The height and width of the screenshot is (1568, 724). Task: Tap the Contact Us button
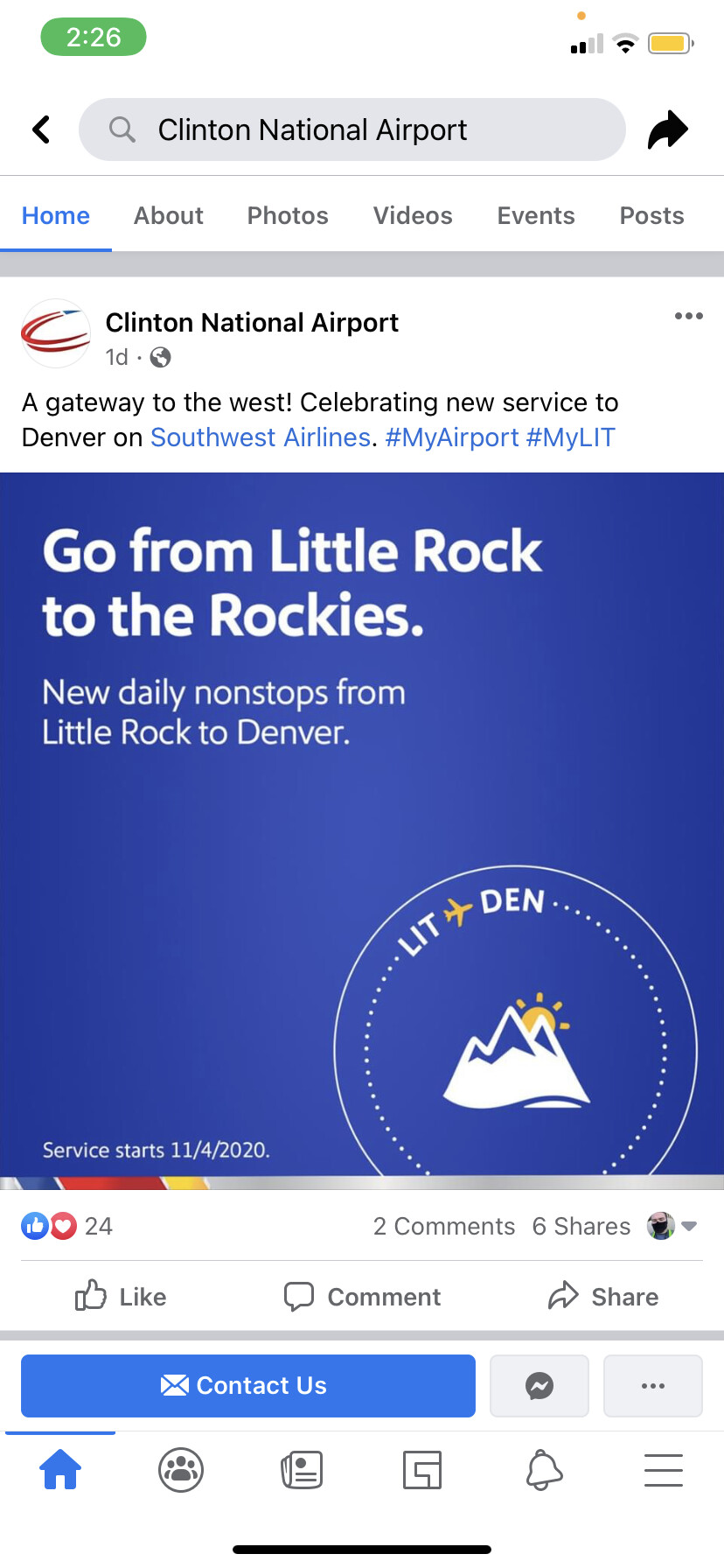coord(247,1385)
